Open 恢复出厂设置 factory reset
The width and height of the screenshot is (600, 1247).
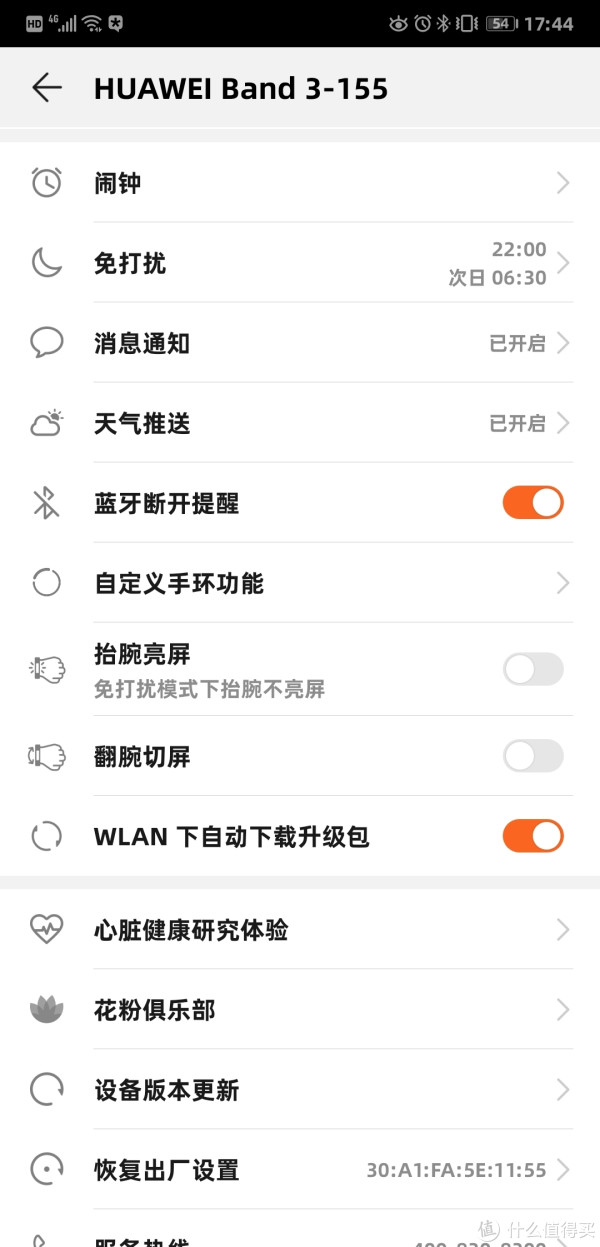click(x=300, y=1170)
